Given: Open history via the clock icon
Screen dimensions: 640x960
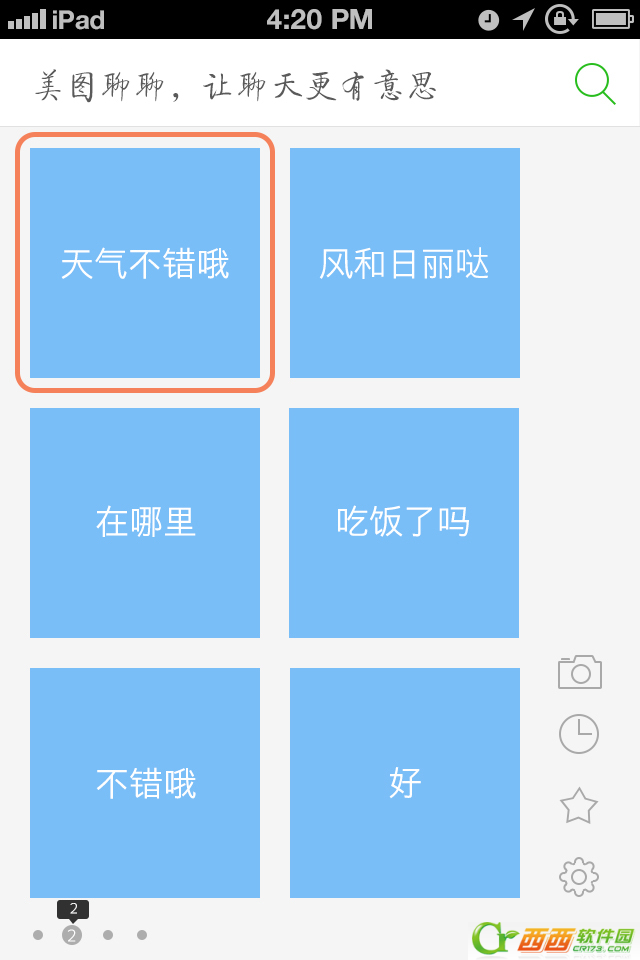Looking at the screenshot, I should click(x=579, y=735).
